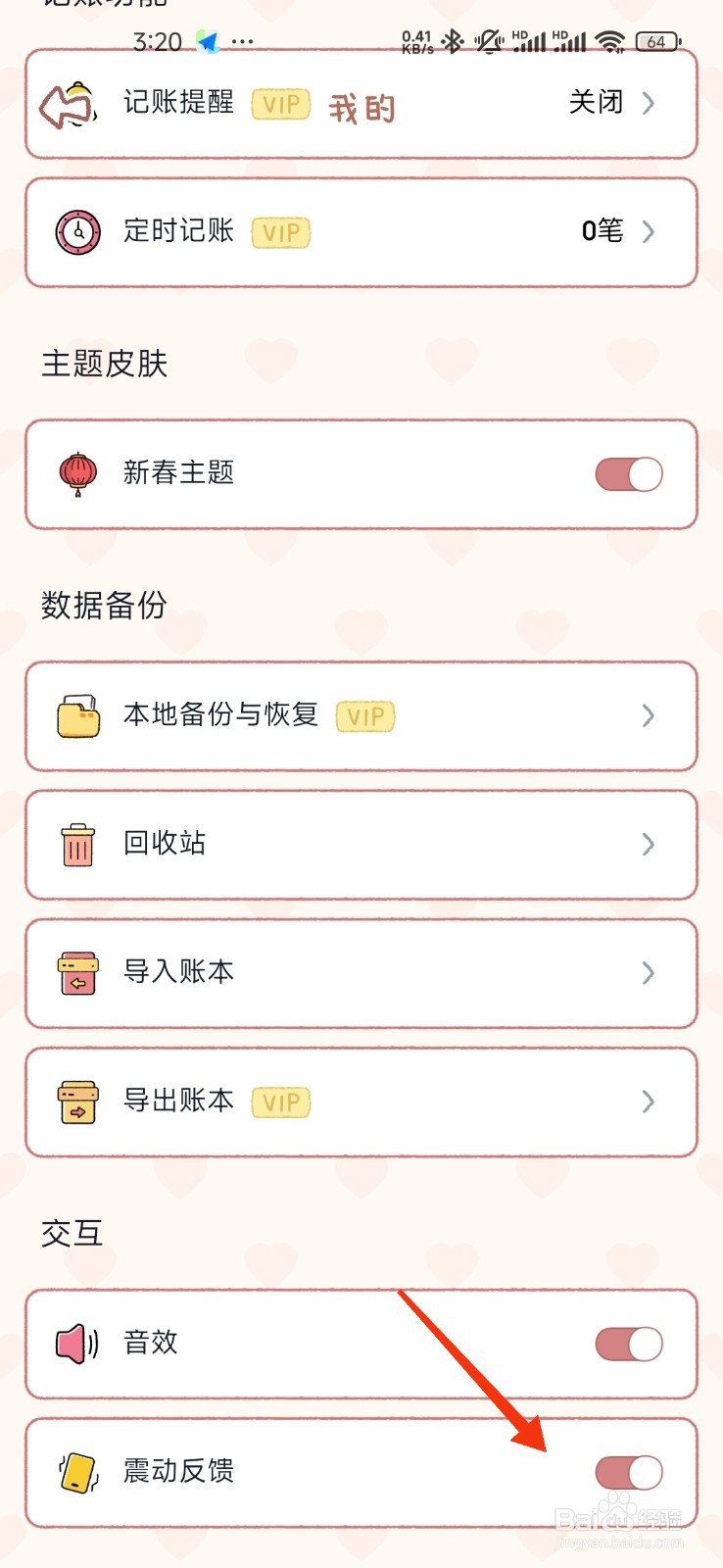Click the 回收站 trash bin icon
Viewport: 723px width, 1568px height.
(x=76, y=844)
